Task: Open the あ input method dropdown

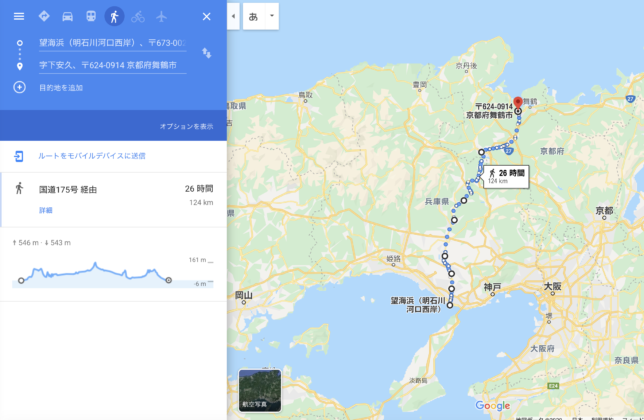Action: 260,16
